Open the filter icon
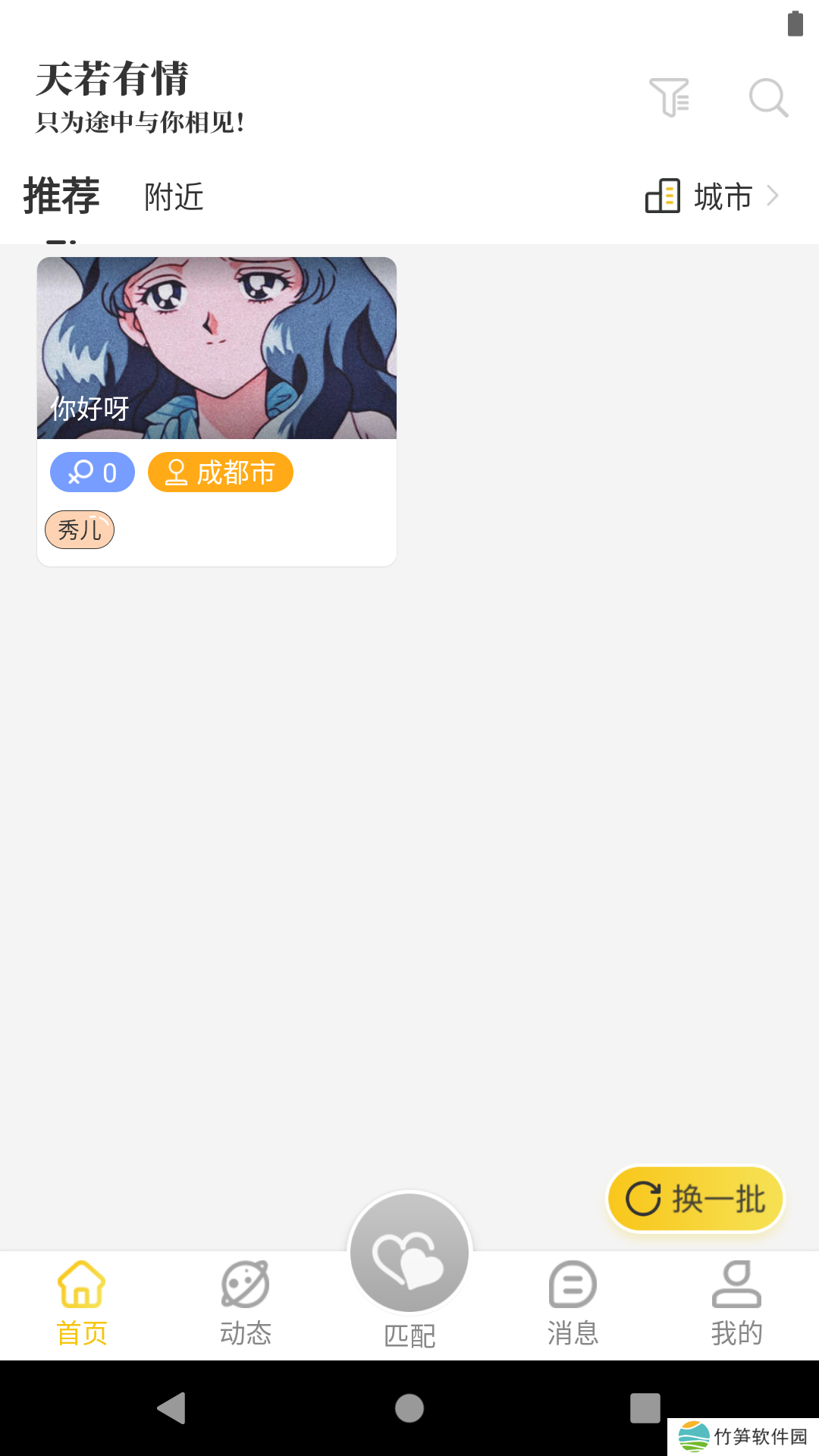 (669, 98)
